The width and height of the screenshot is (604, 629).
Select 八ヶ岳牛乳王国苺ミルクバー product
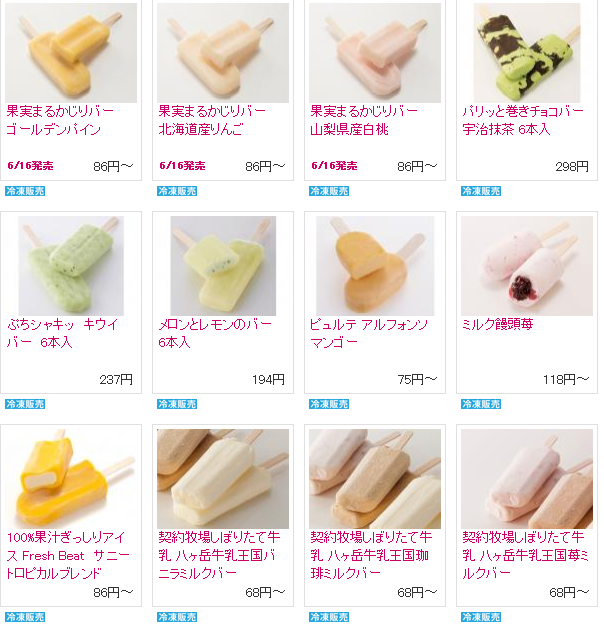click(527, 555)
